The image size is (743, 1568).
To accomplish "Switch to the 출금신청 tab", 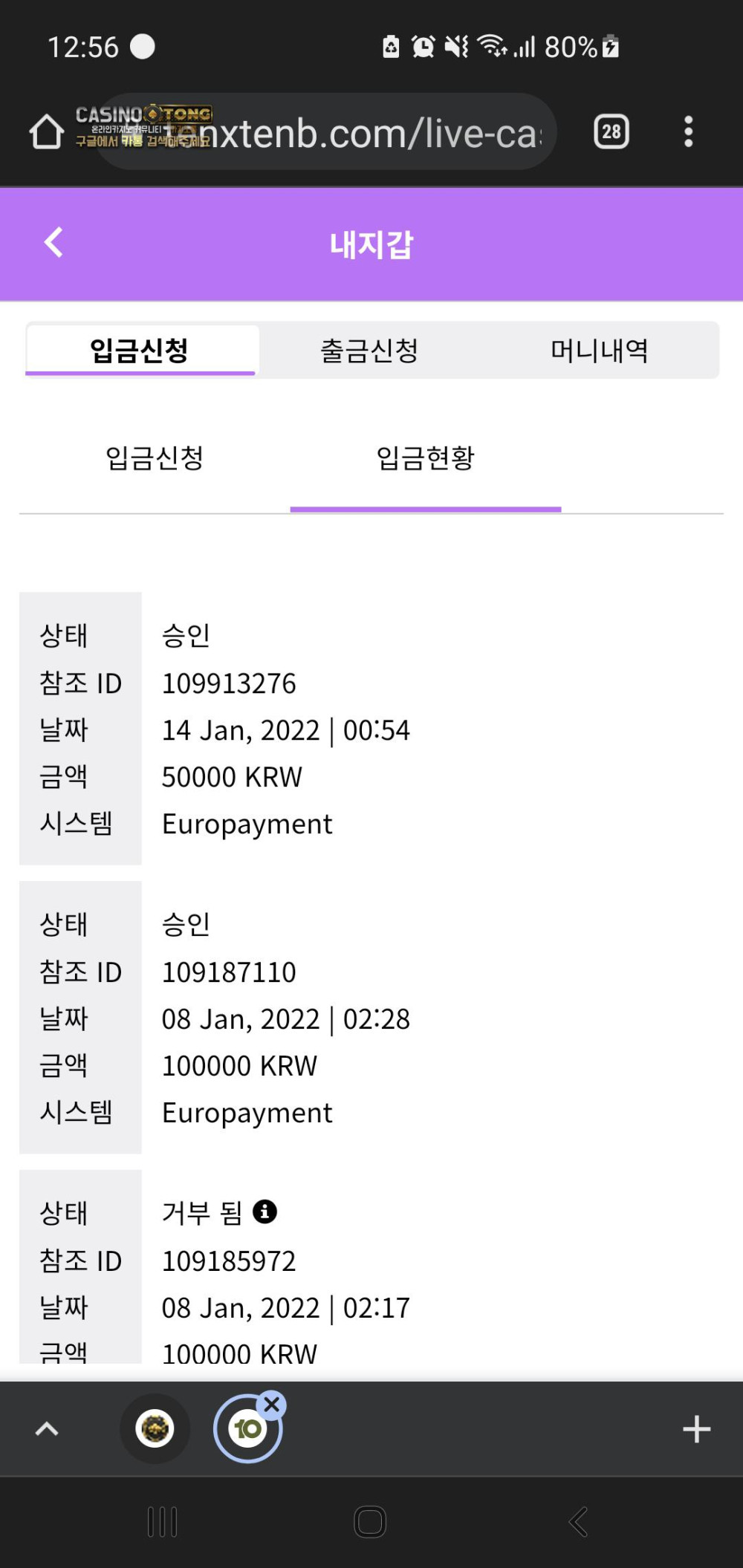I will click(x=369, y=351).
